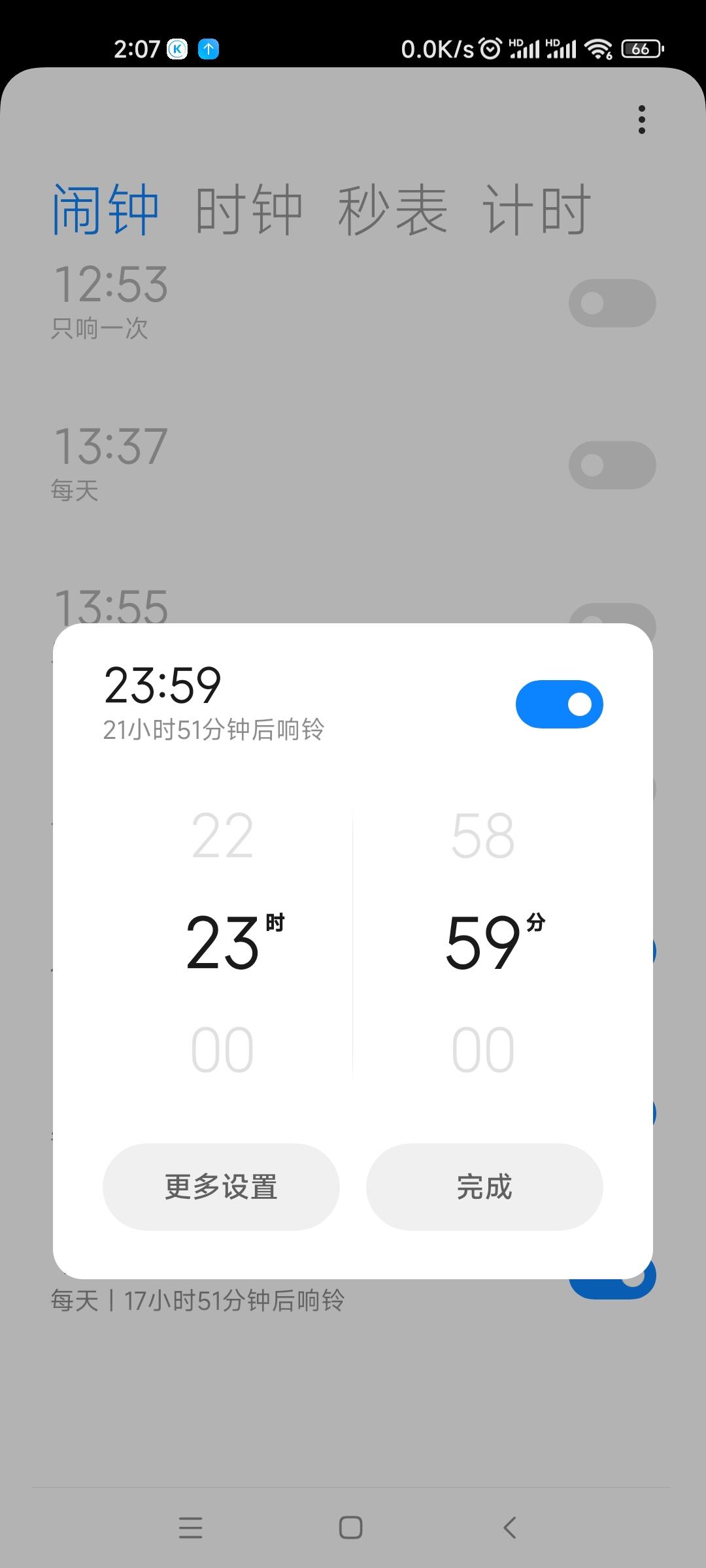The width and height of the screenshot is (706, 1568).
Task: Select hour 00 in the picker
Action: point(222,1050)
